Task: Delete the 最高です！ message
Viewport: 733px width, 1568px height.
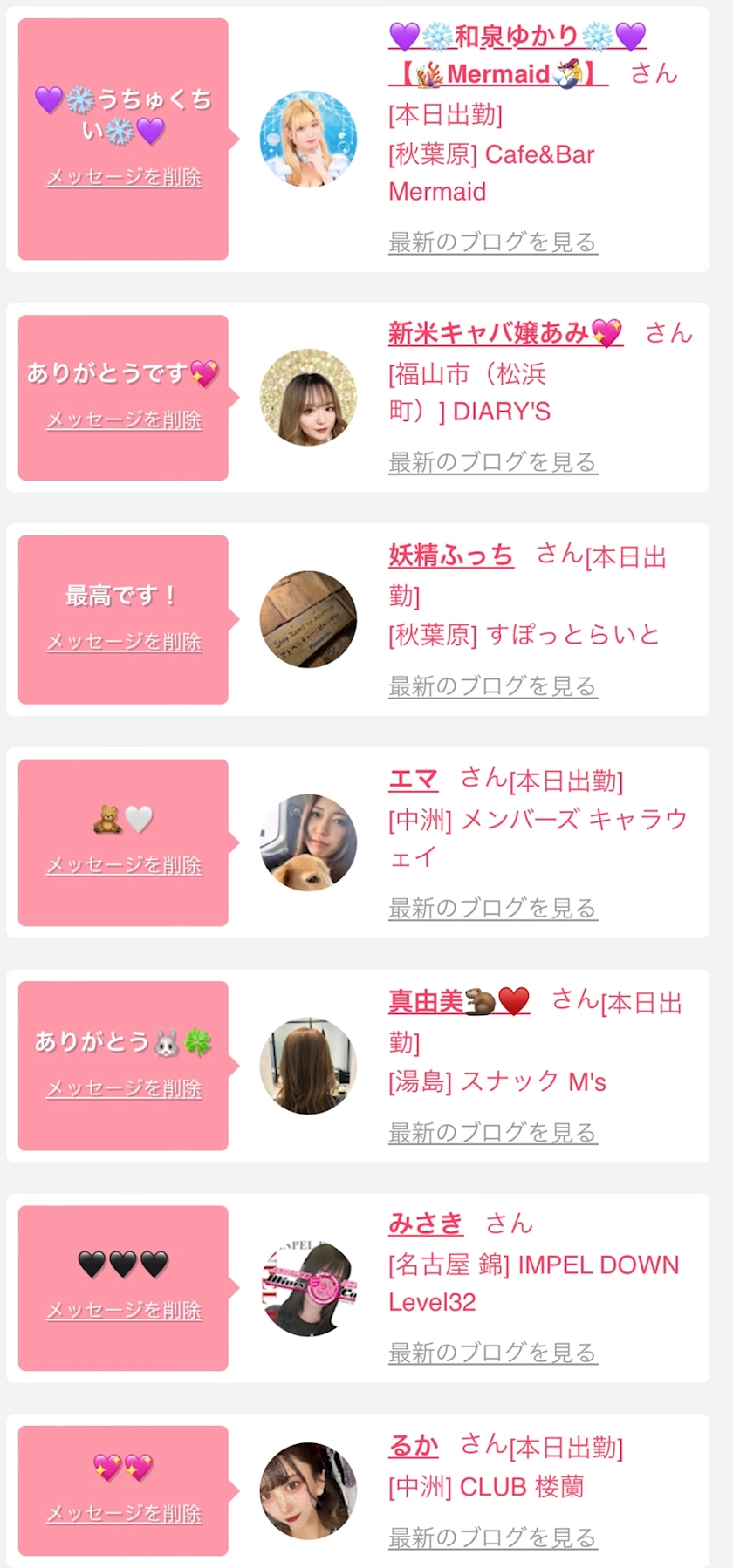Action: click(124, 642)
